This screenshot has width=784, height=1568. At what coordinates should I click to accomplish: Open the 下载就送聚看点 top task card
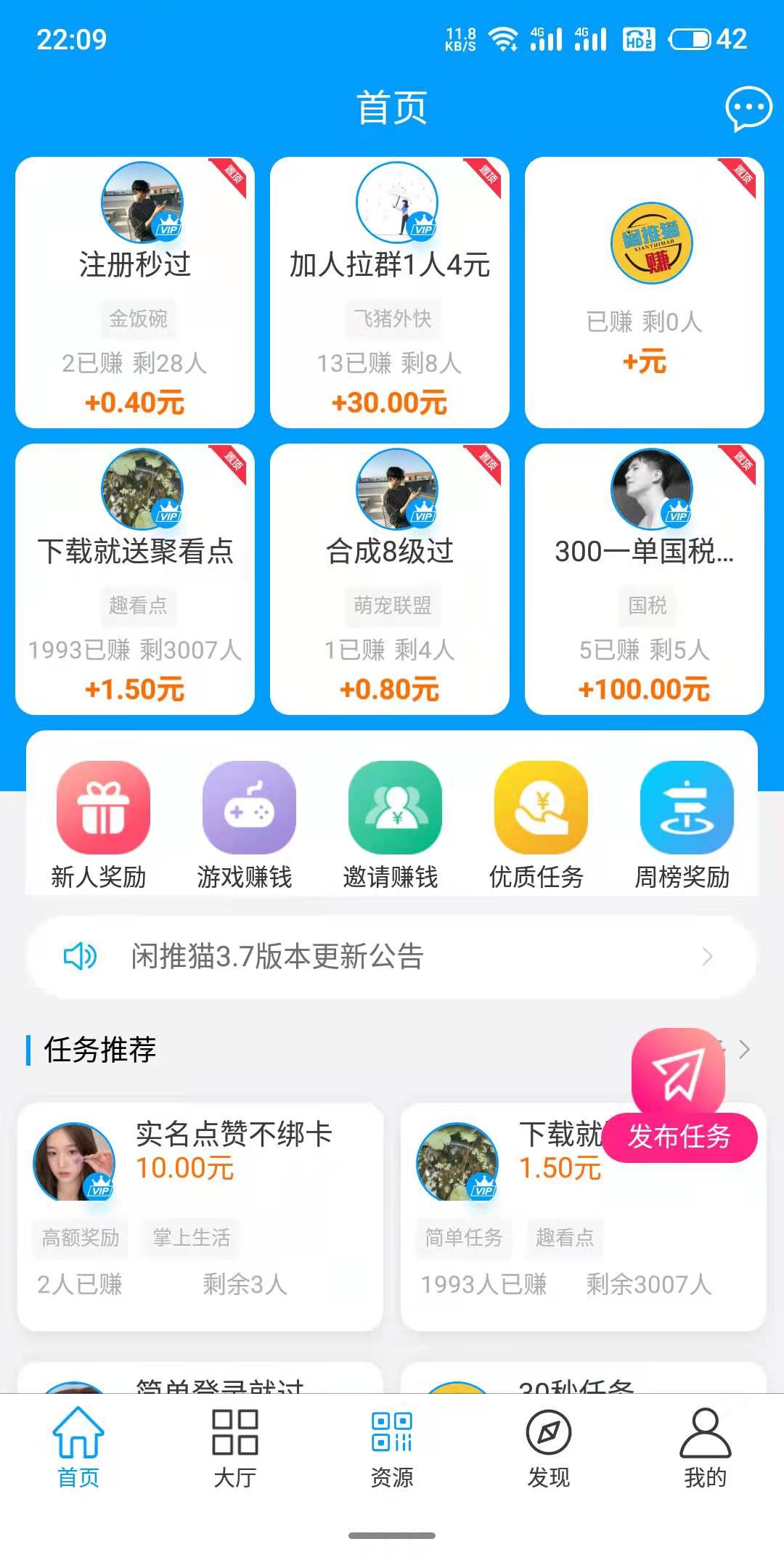pyautogui.click(x=135, y=579)
